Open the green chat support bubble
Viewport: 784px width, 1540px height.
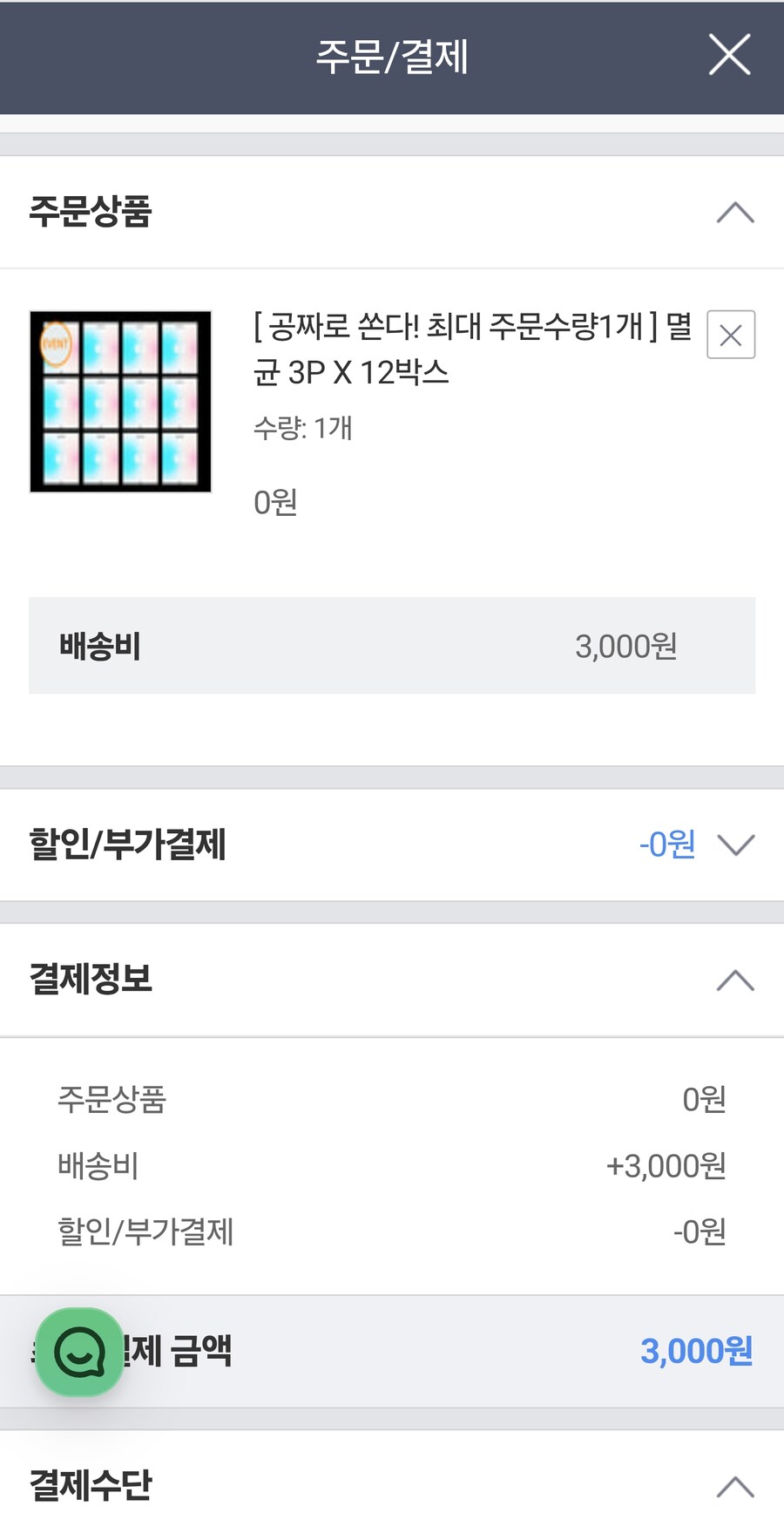[79, 1352]
